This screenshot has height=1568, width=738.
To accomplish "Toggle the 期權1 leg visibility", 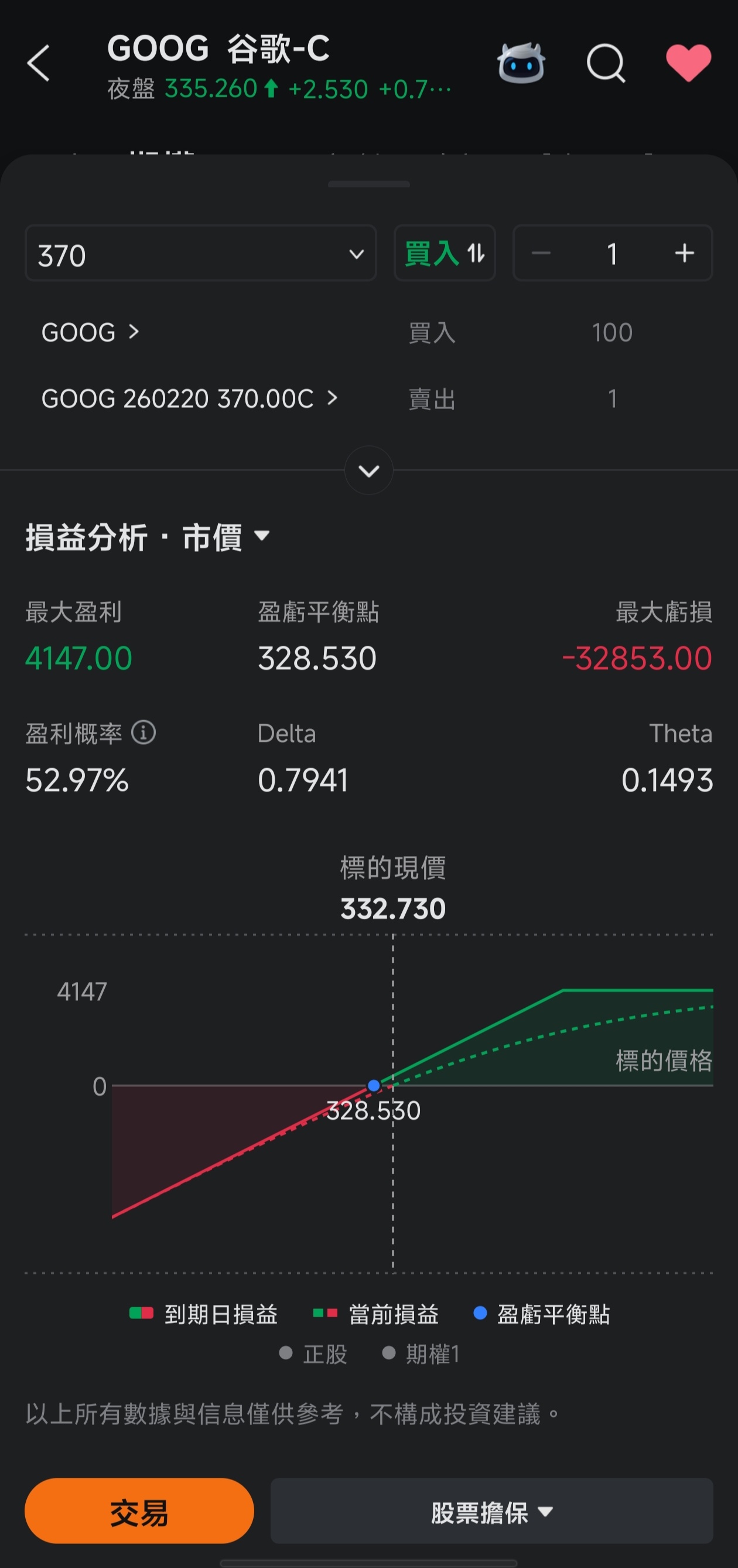I will [422, 1354].
